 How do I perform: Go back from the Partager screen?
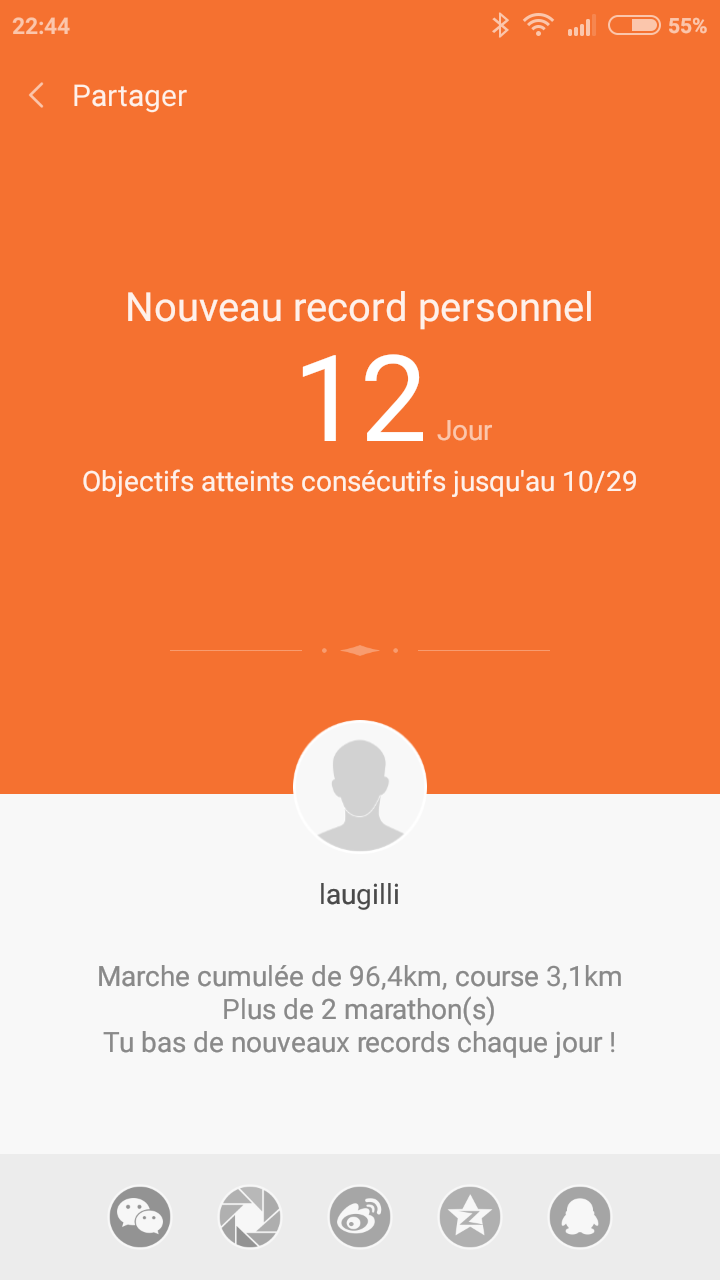(37, 96)
